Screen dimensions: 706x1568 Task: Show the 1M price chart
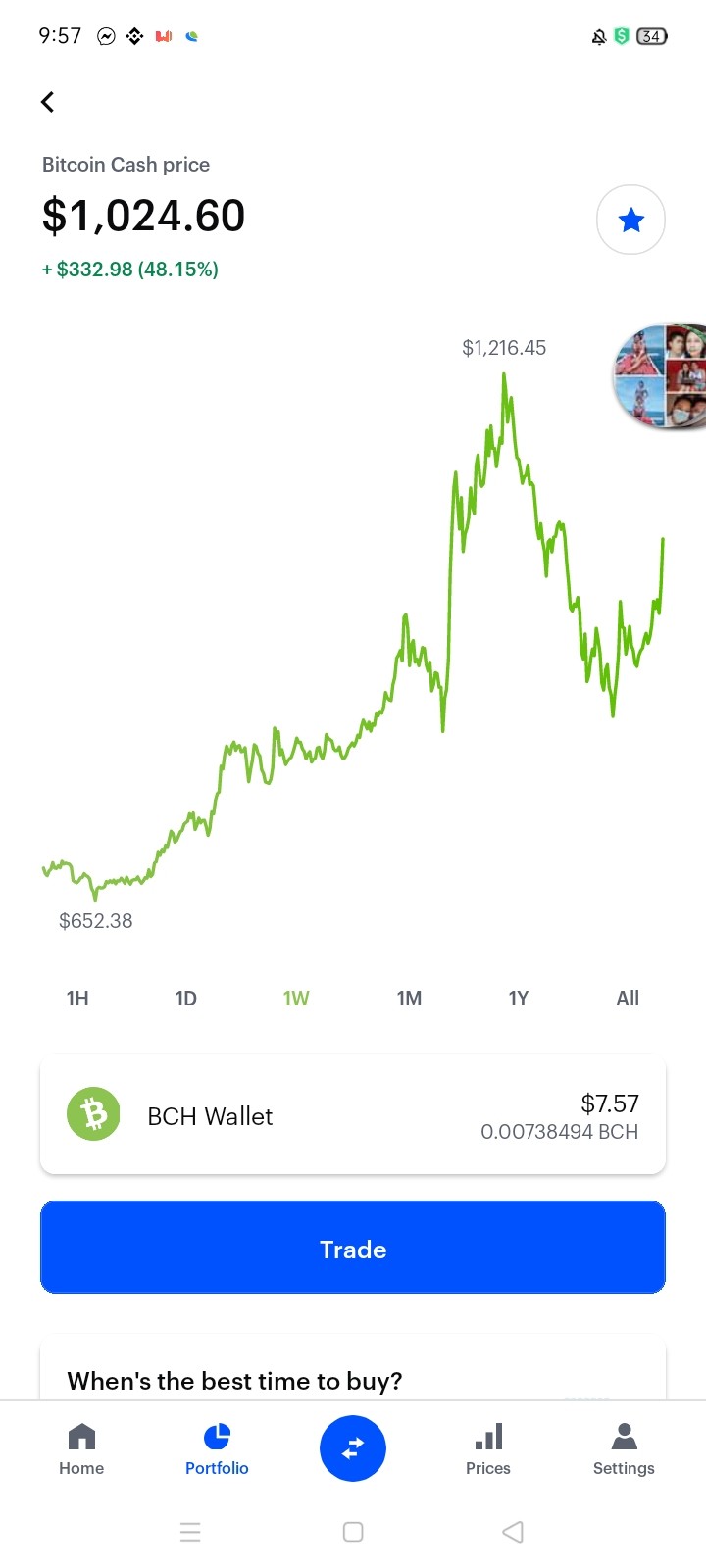click(x=409, y=999)
